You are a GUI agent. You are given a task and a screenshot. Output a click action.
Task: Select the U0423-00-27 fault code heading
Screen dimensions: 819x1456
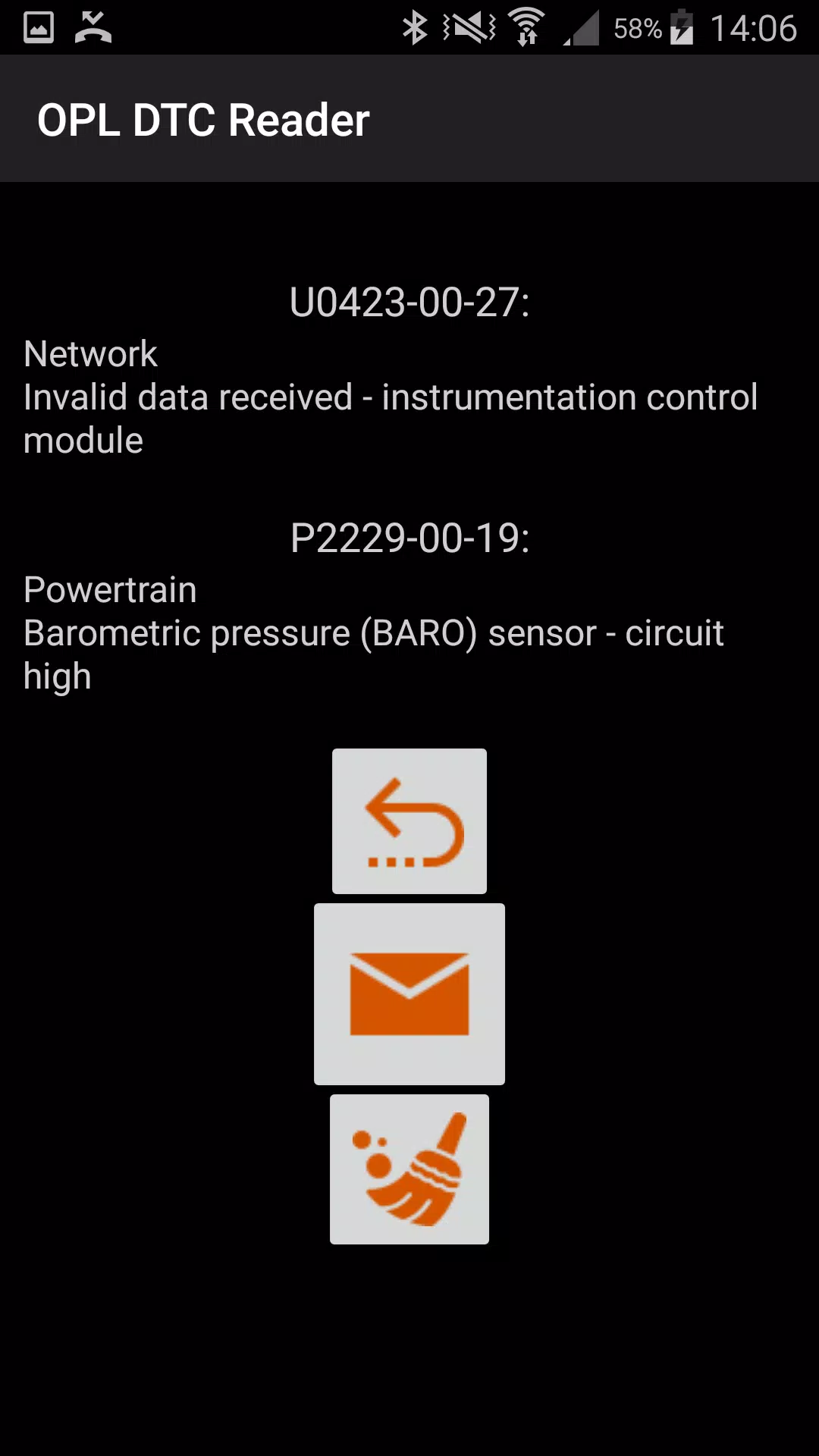tap(409, 302)
